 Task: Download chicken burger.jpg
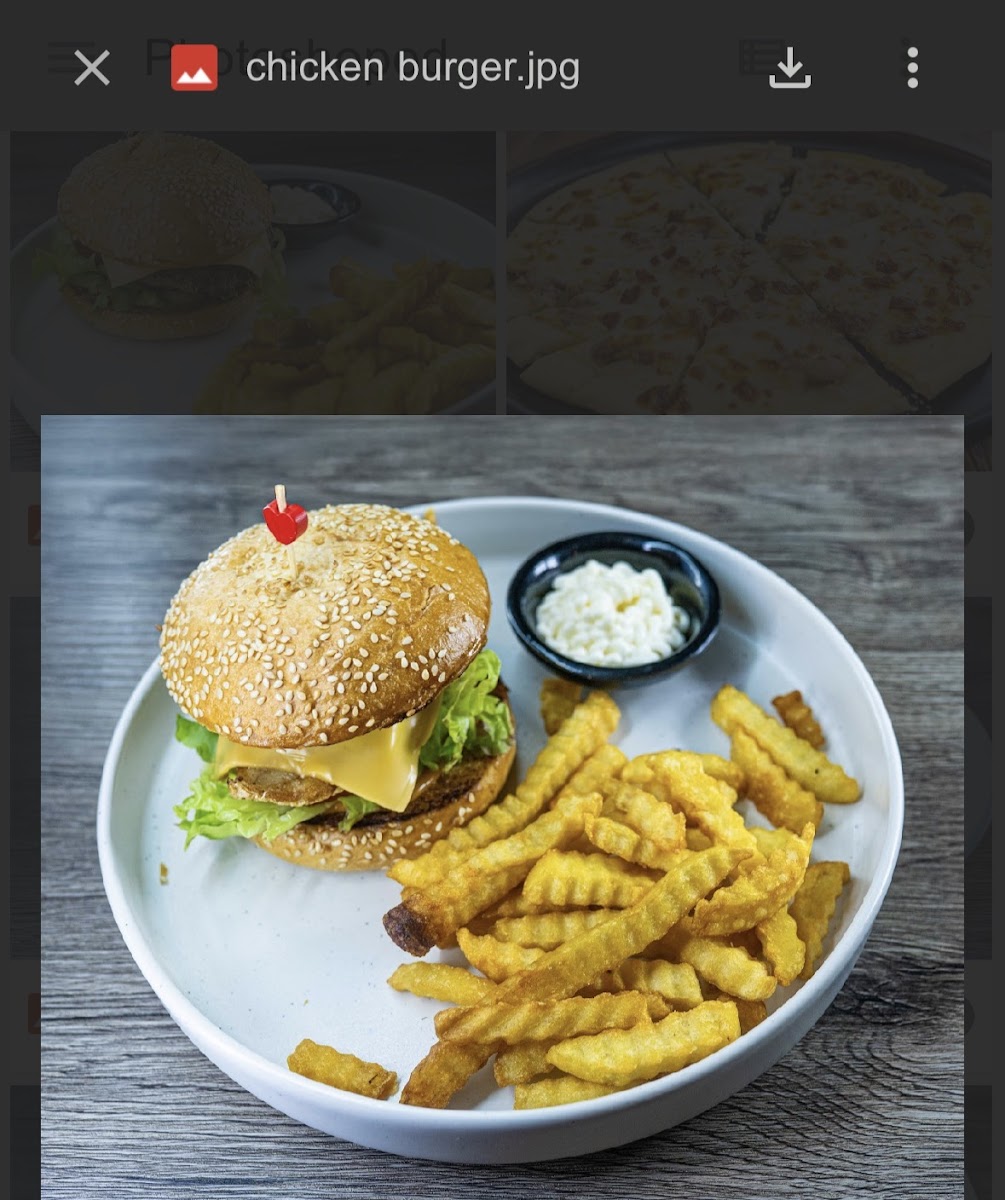coord(789,68)
